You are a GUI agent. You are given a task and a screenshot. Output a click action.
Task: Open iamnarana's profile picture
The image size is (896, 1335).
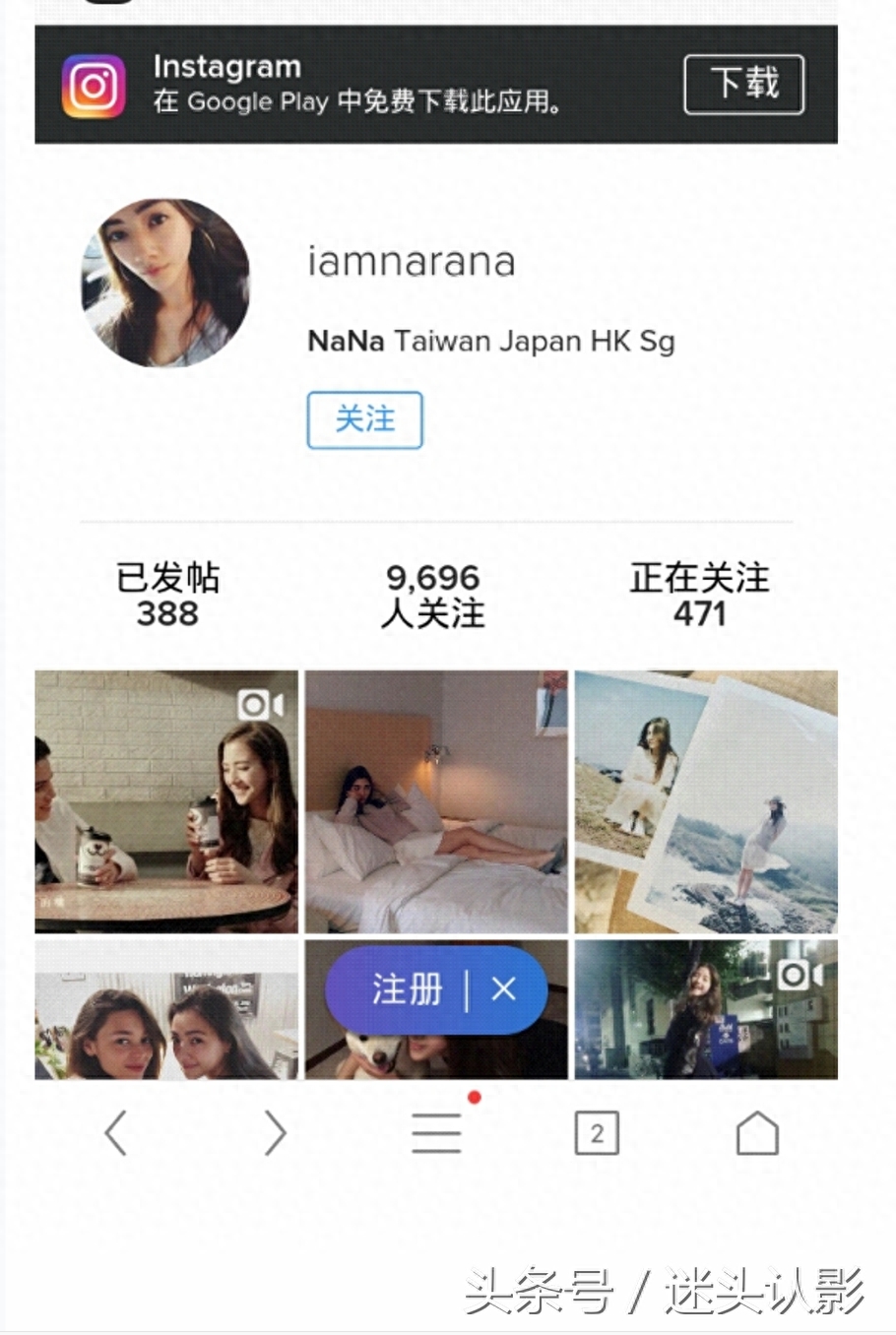tap(165, 284)
